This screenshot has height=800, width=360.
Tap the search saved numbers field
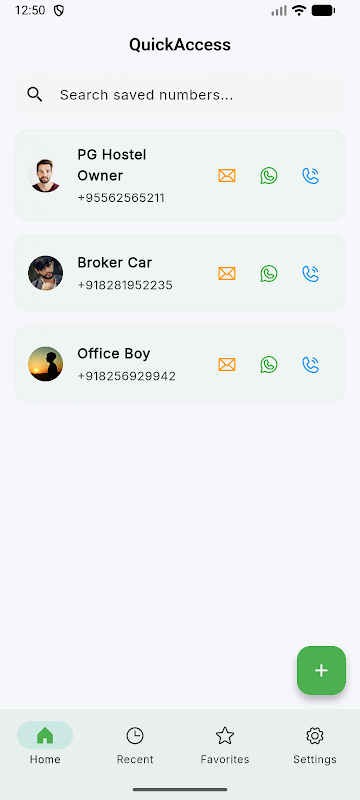pos(180,94)
